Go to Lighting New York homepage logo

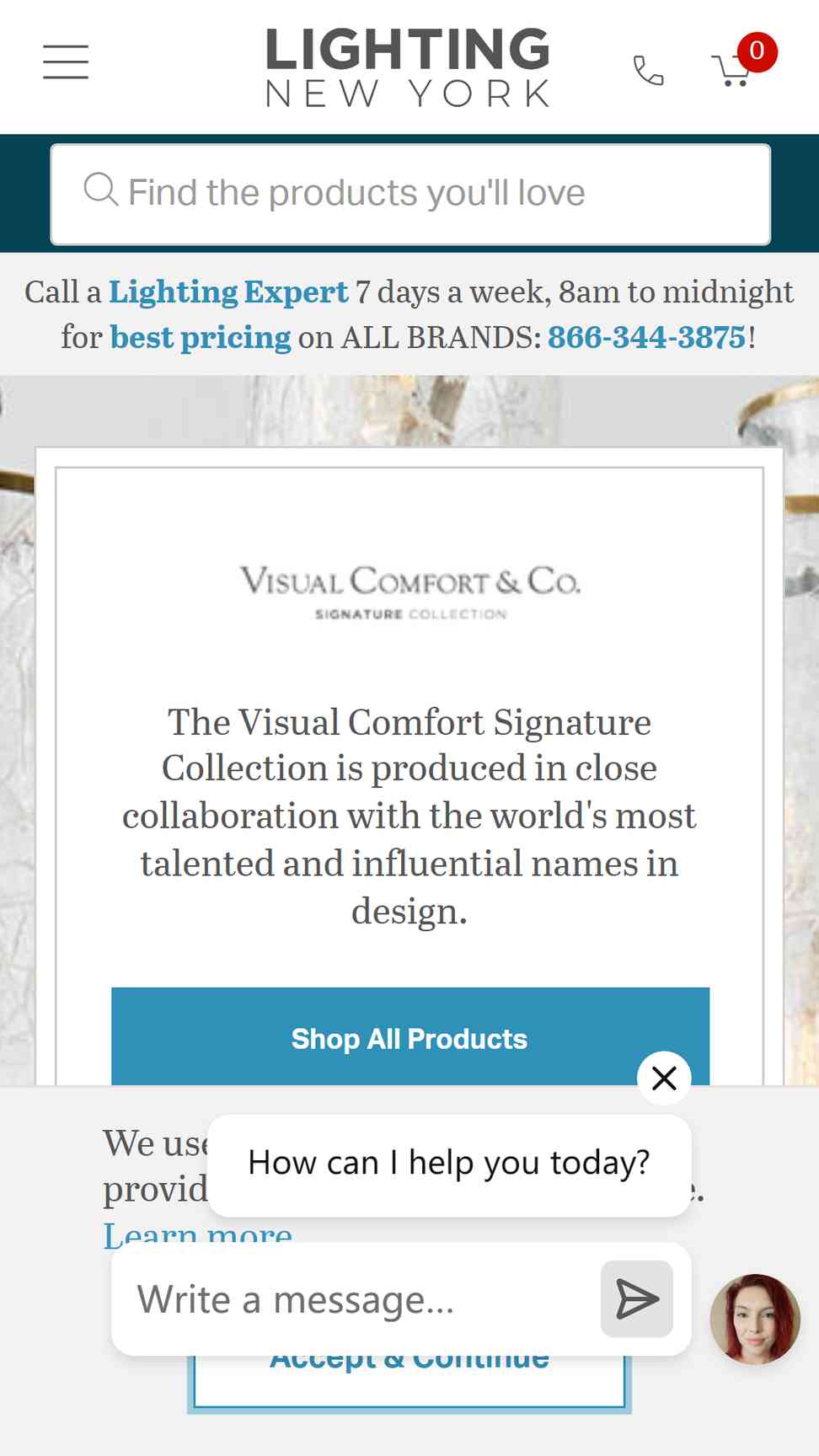pyautogui.click(x=408, y=67)
